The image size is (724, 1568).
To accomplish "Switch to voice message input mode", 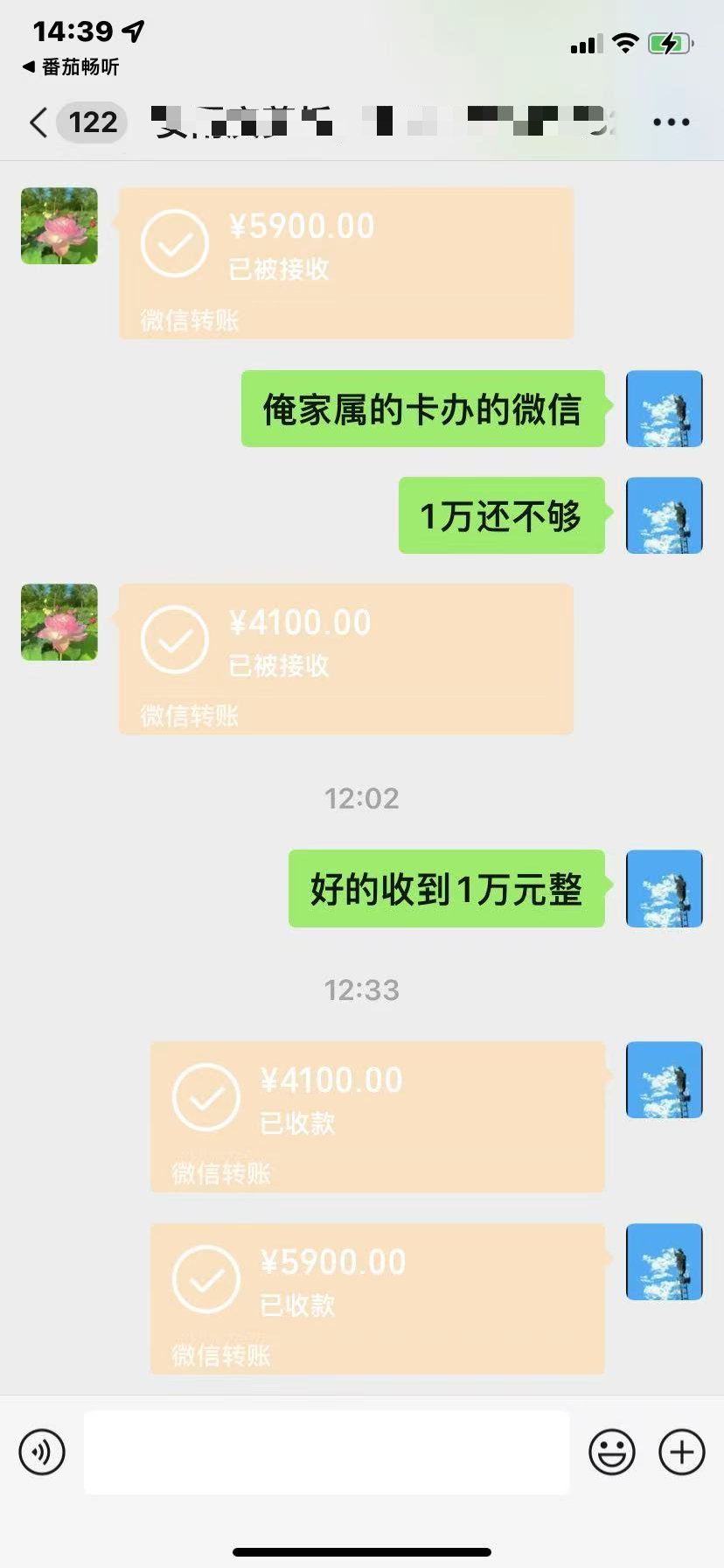I will (41, 1452).
